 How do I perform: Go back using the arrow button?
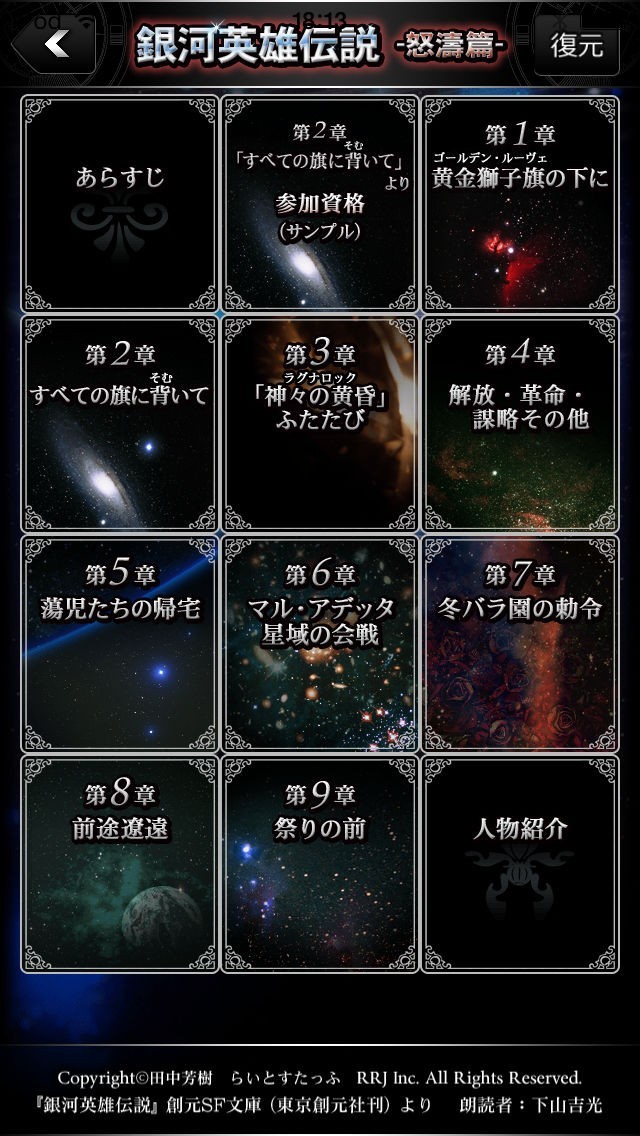pos(58,44)
